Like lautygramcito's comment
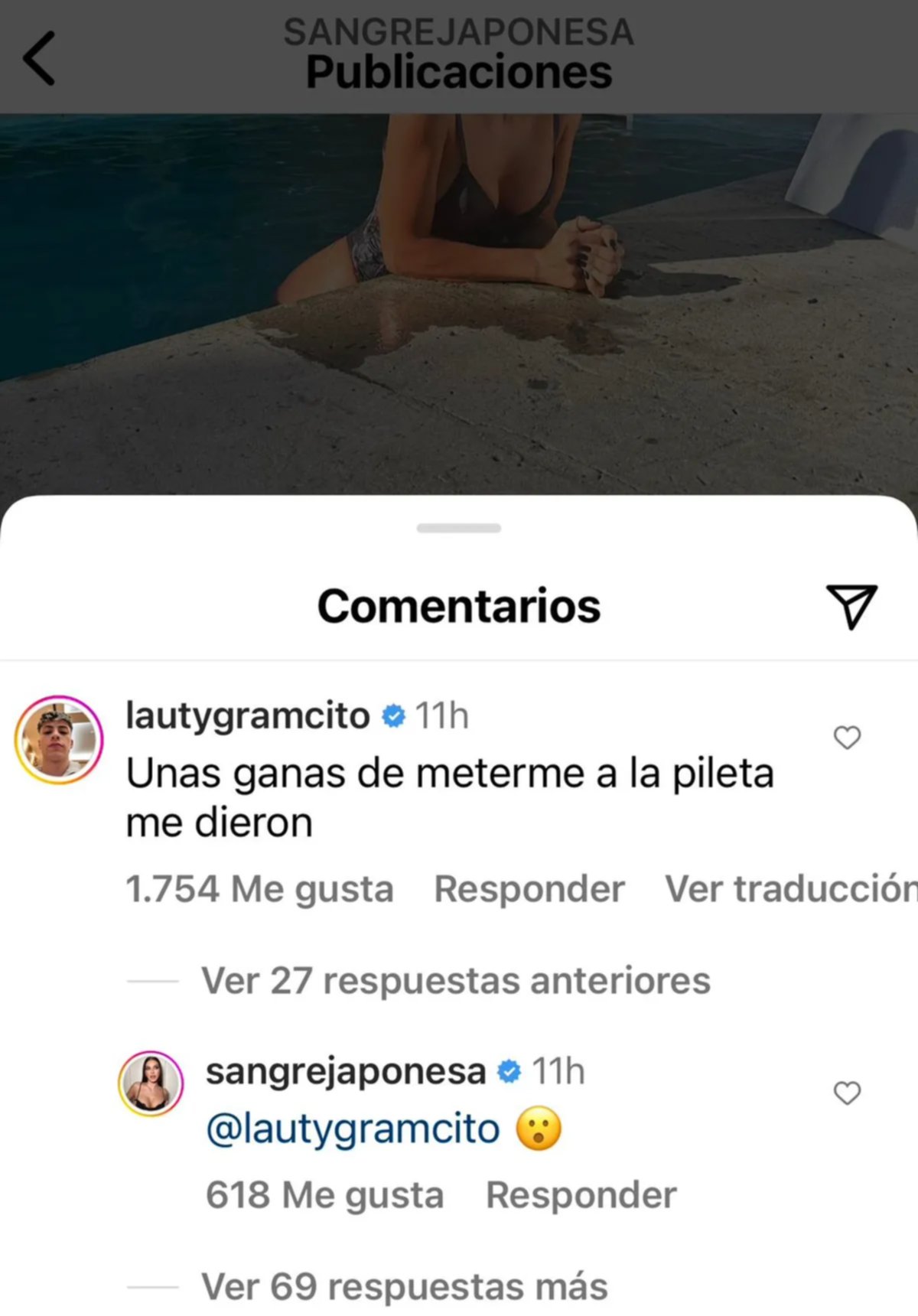Screen dimensions: 918x1316 click(x=847, y=738)
